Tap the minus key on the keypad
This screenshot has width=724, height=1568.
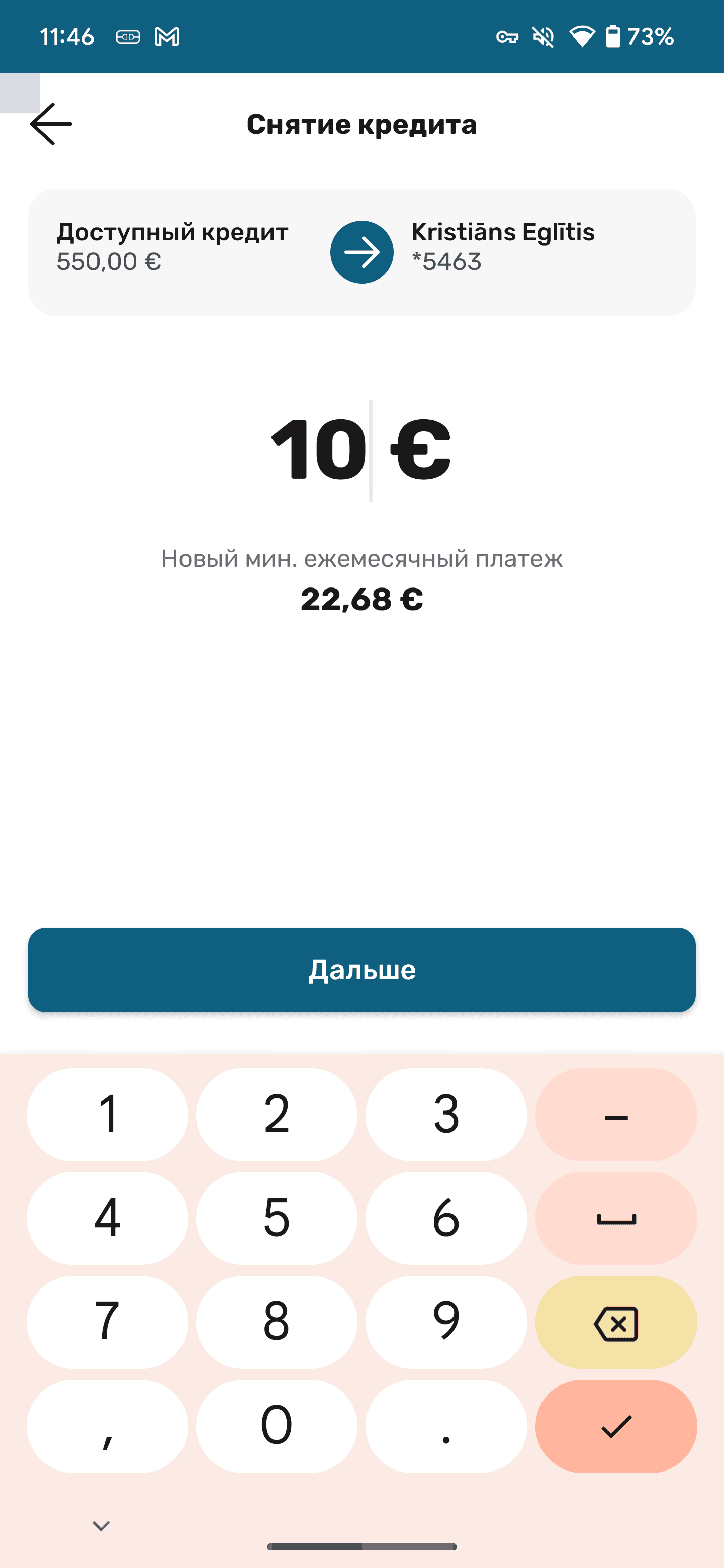[615, 1115]
